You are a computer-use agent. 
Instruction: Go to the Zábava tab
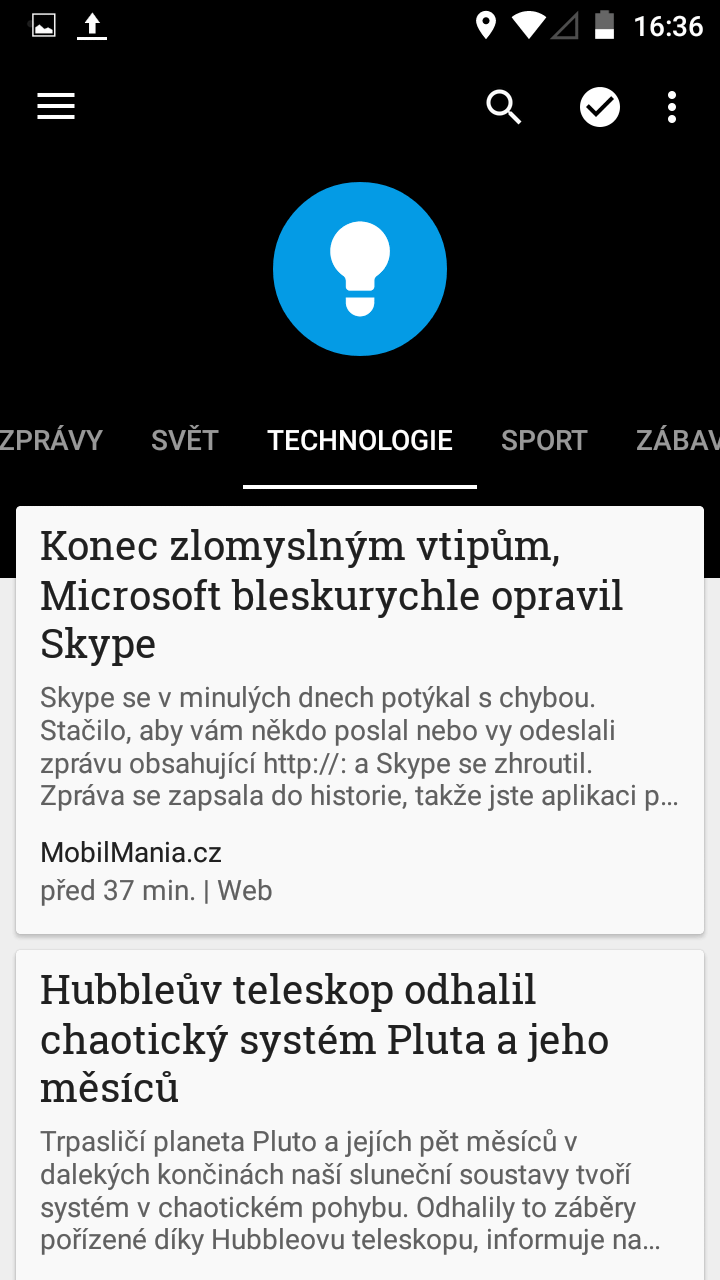tap(678, 440)
